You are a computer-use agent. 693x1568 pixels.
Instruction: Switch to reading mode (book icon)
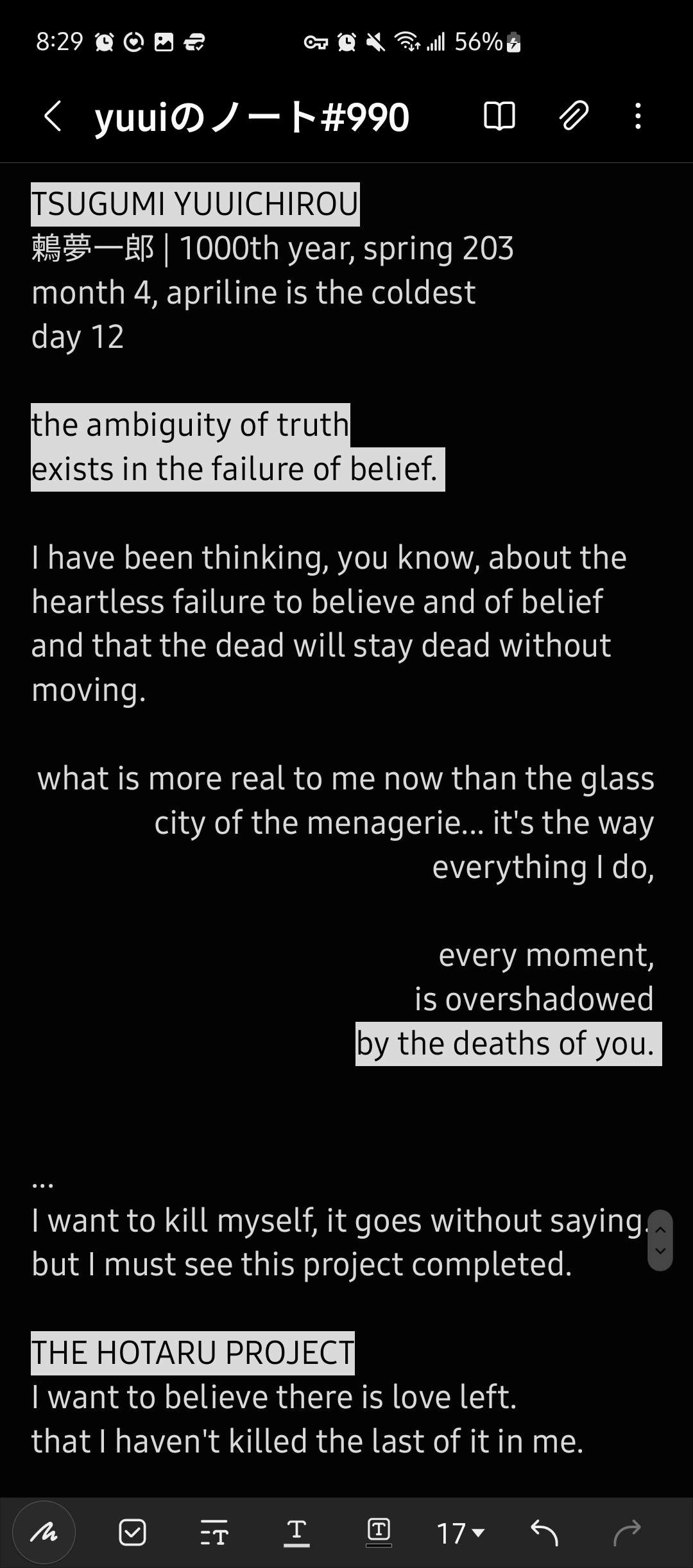499,117
